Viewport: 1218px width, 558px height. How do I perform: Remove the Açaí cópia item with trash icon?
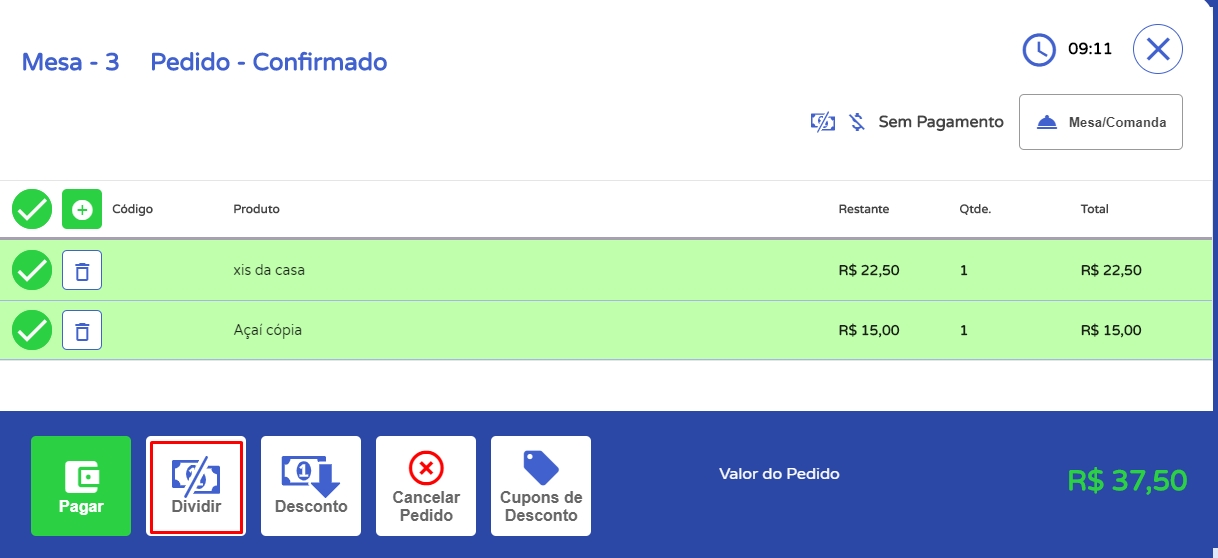tap(82, 330)
